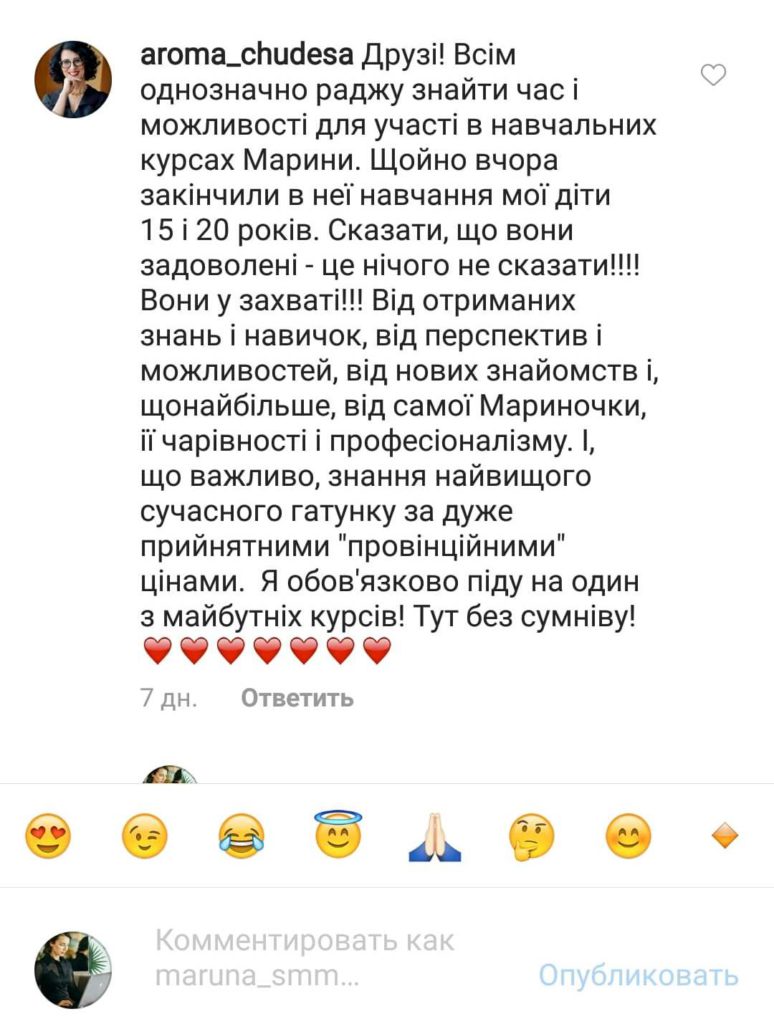
Task: Tap Опубликовать to post the comment
Action: pos(638,975)
